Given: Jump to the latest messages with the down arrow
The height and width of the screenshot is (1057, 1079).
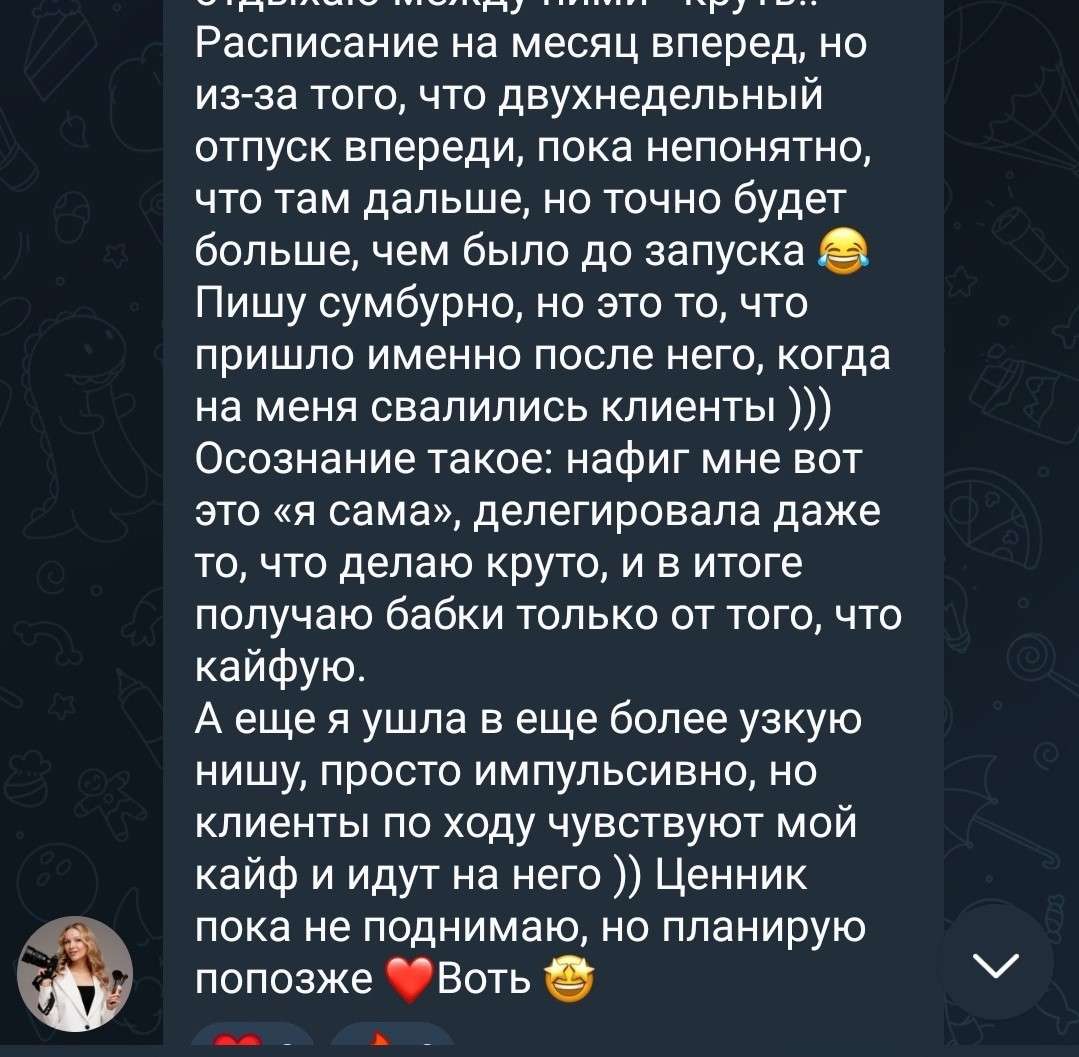Looking at the screenshot, I should point(995,962).
